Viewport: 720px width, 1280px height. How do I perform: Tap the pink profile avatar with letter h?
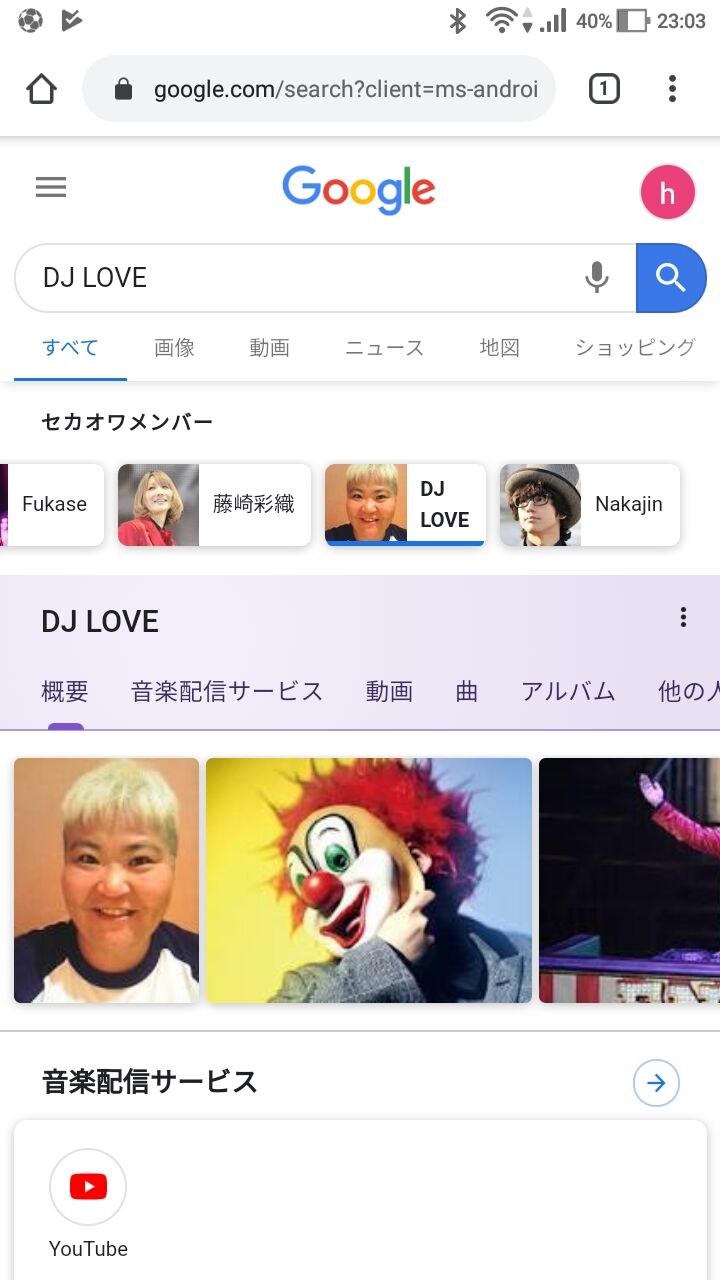tap(668, 192)
